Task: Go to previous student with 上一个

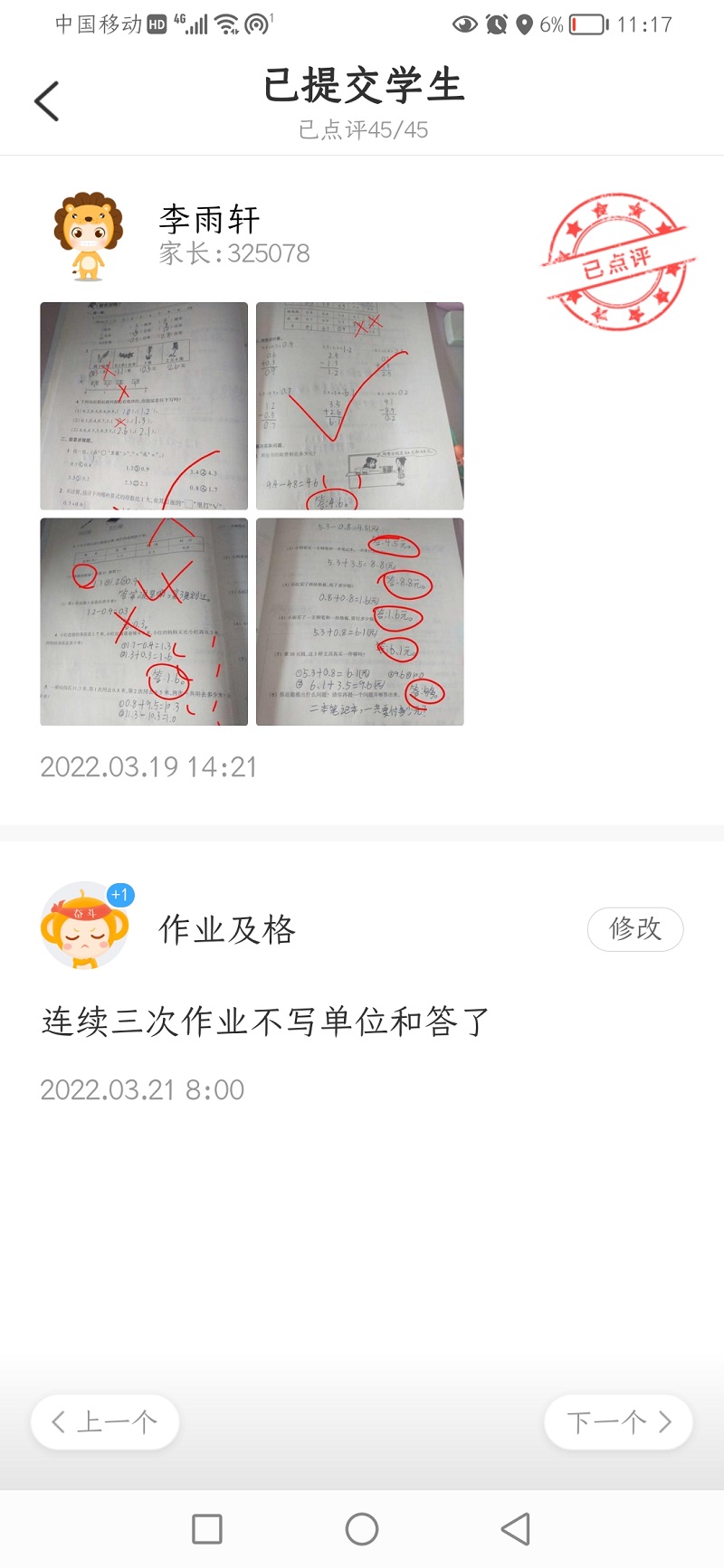Action: pos(105,1422)
